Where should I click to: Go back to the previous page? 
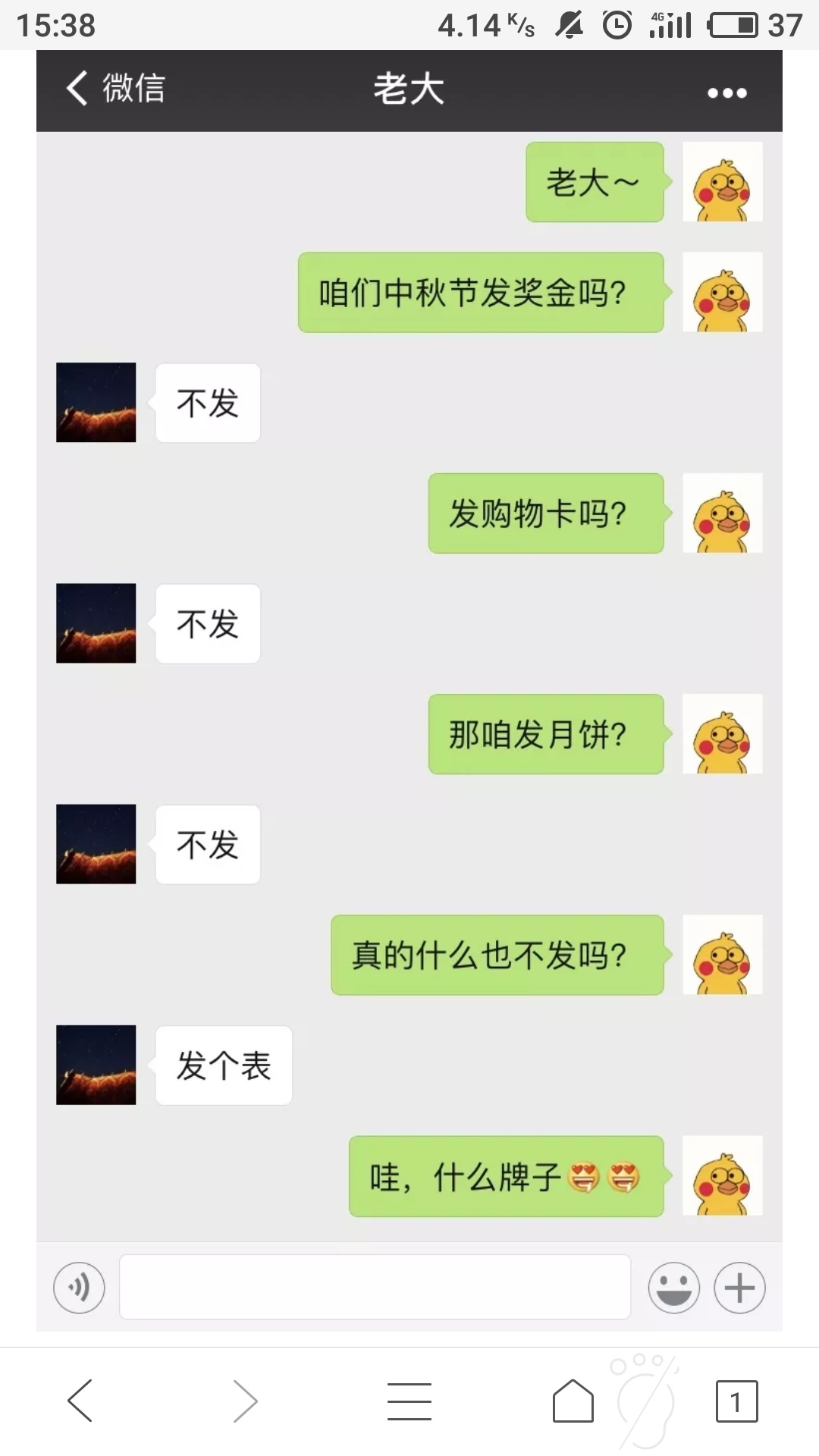click(80, 1401)
